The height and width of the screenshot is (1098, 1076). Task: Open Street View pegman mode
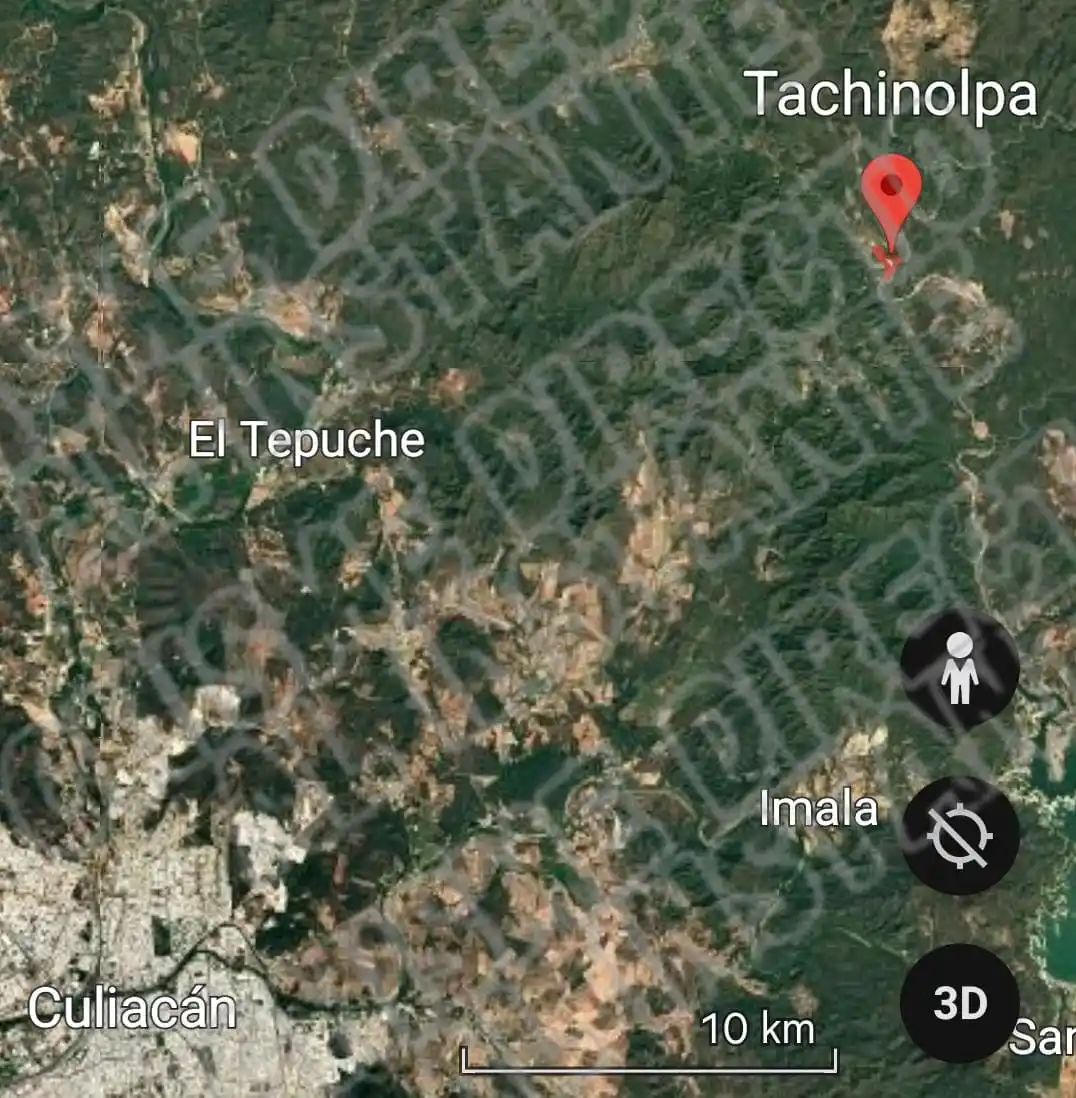point(959,669)
